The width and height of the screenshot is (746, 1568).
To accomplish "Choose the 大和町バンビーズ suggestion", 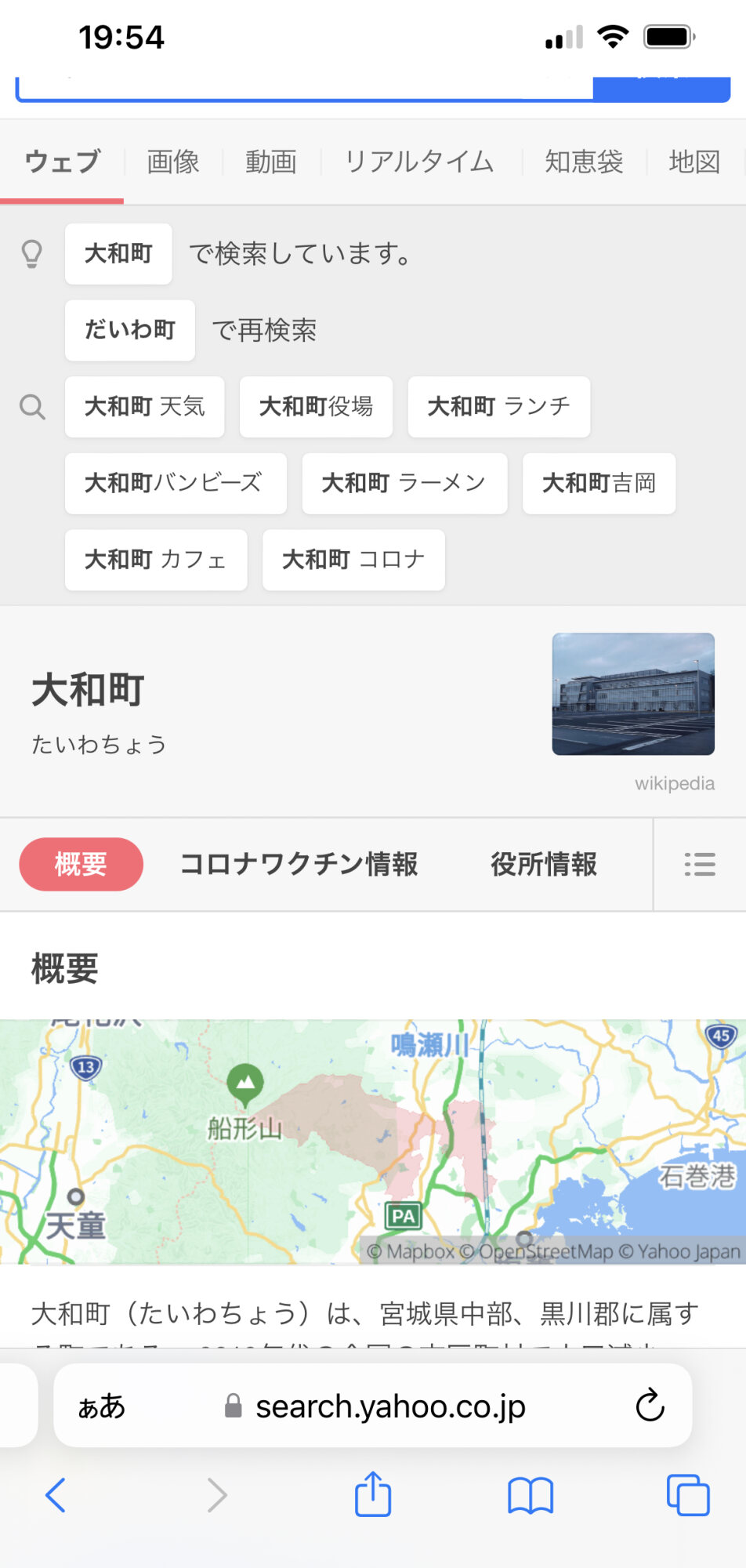I will 176,483.
